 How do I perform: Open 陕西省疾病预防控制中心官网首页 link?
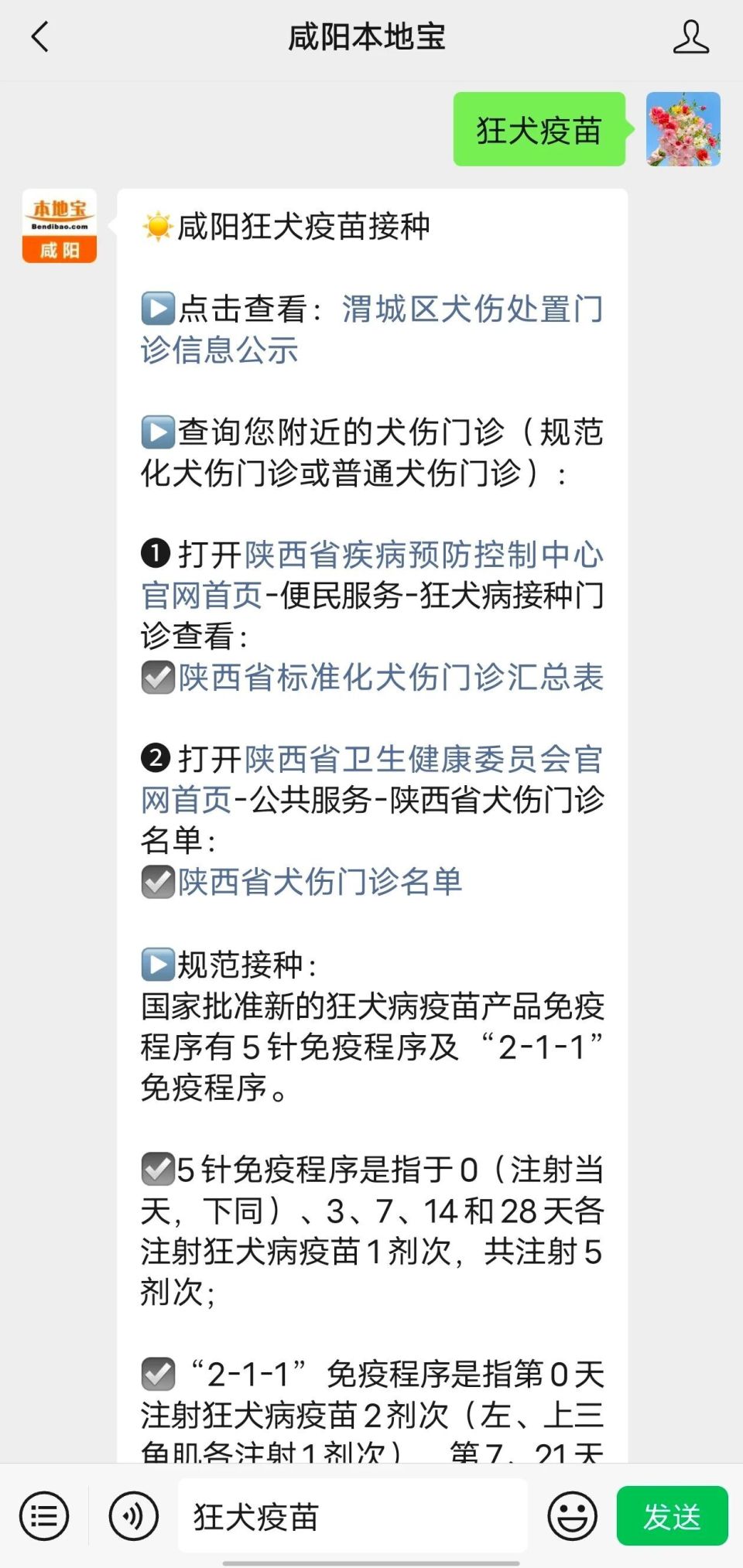click(x=426, y=555)
